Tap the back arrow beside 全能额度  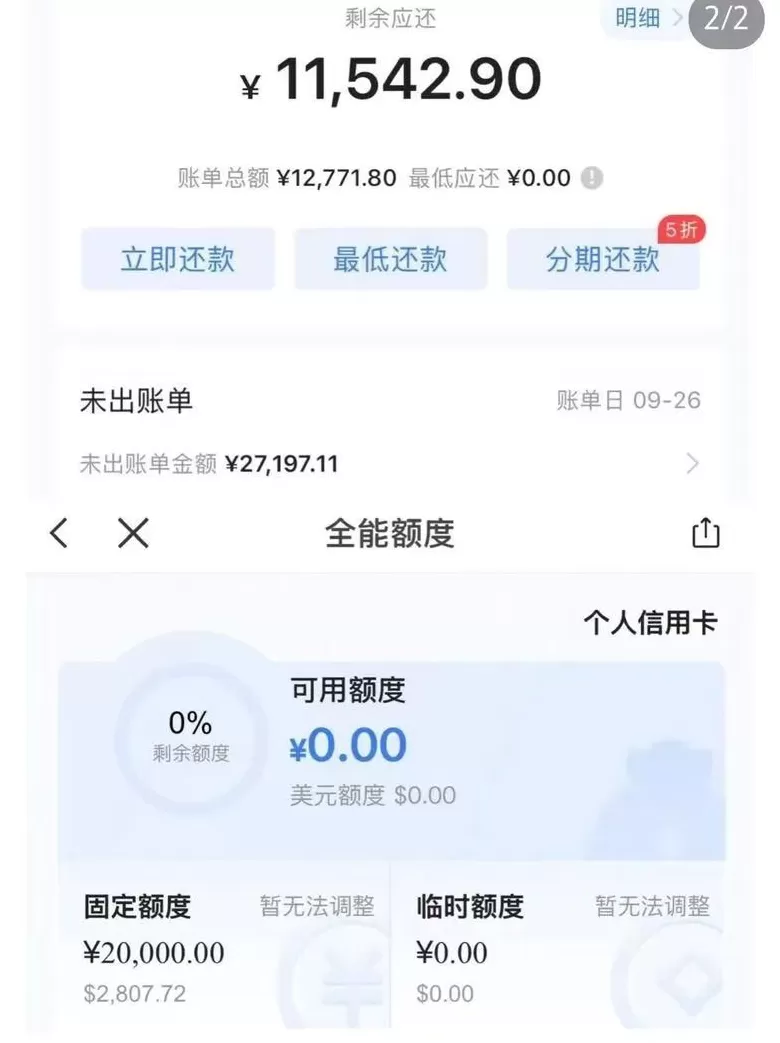[x=58, y=533]
